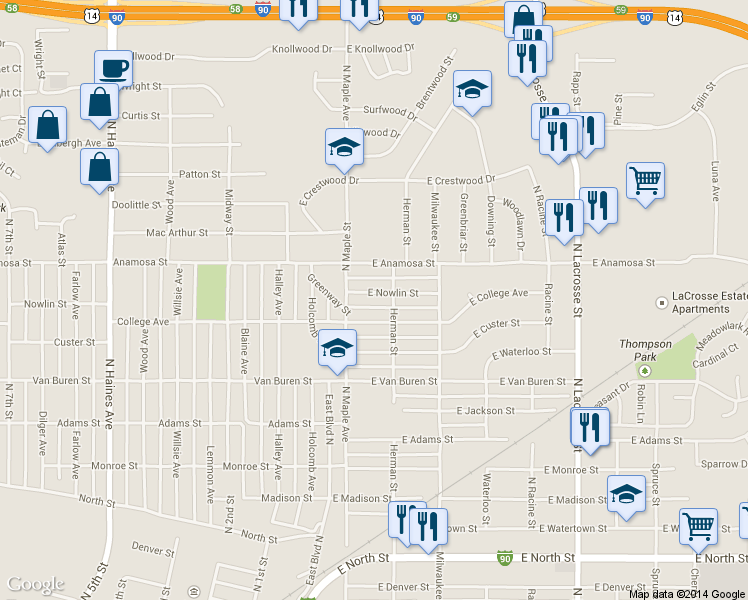Select the restaurant marker by E Adams St
The image size is (748, 600).
coord(589,428)
